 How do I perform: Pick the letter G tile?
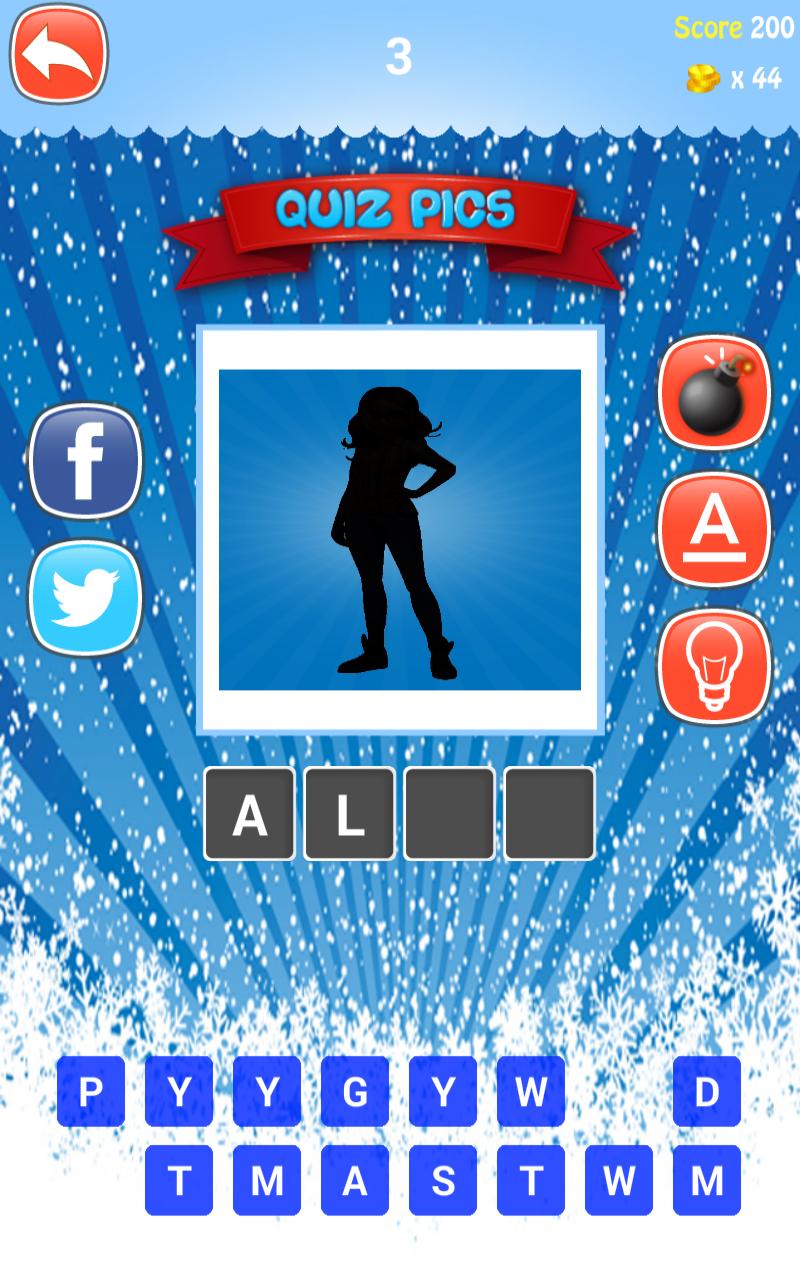coord(355,1091)
